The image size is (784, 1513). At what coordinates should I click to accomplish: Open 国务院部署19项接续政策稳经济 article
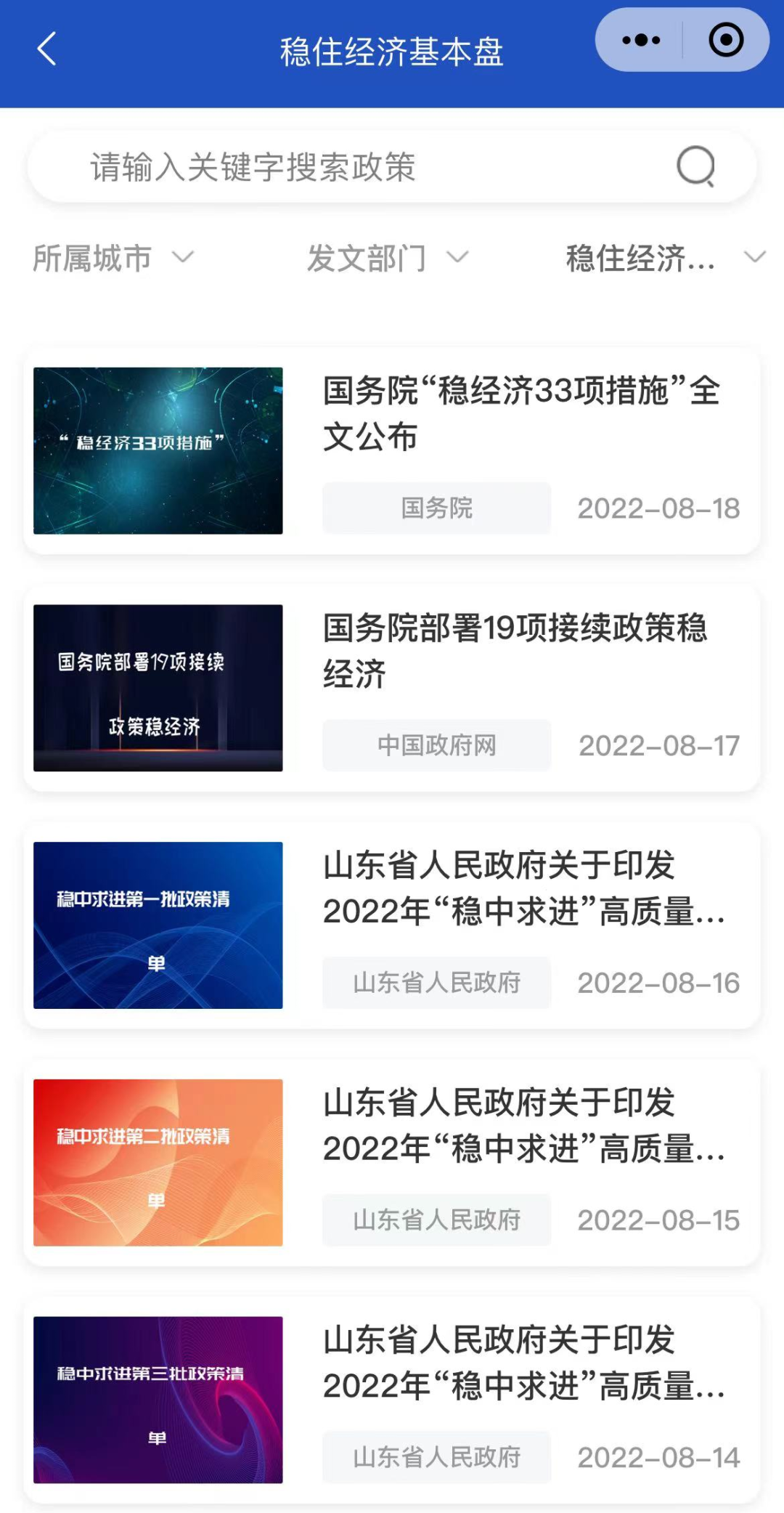point(515,650)
